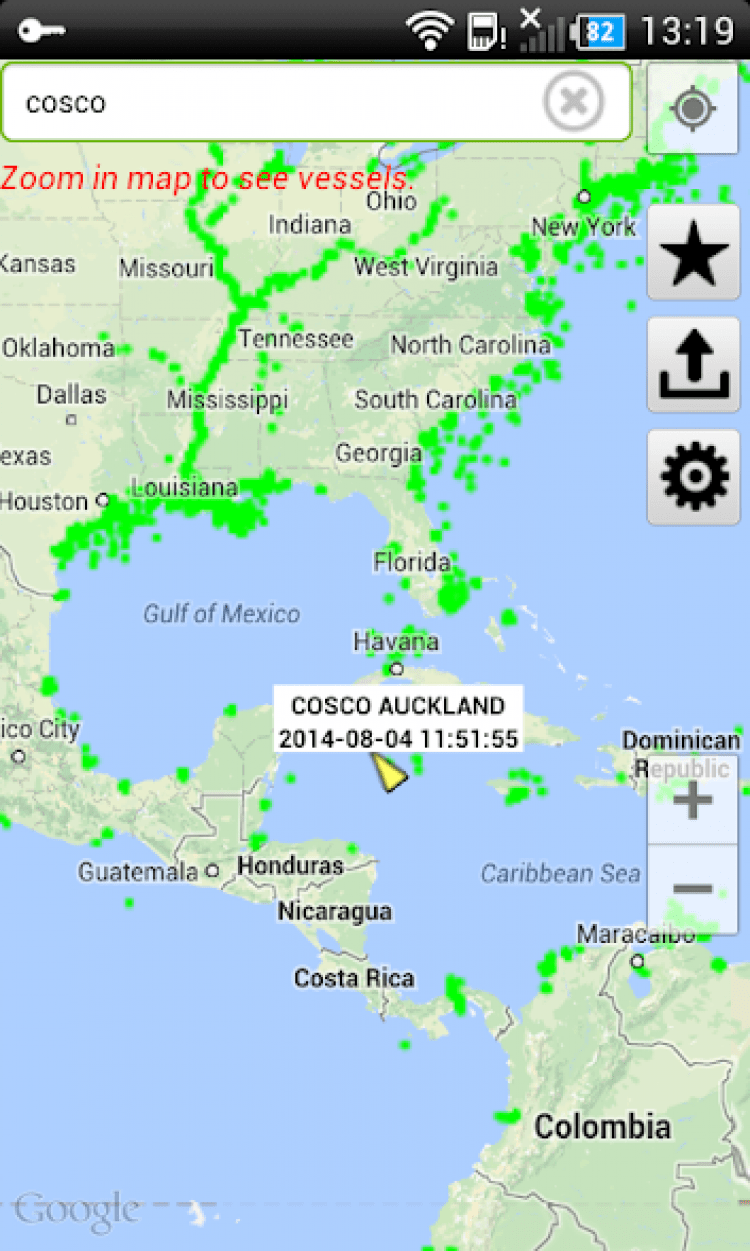Select the yellow COSCO AUCKLAND ship marker
This screenshot has width=750, height=1251.
[388, 772]
